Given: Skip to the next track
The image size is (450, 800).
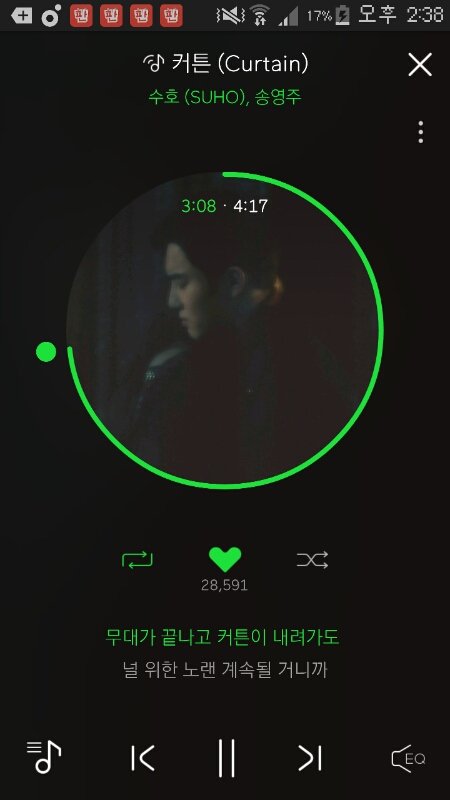Looking at the screenshot, I should (310, 758).
